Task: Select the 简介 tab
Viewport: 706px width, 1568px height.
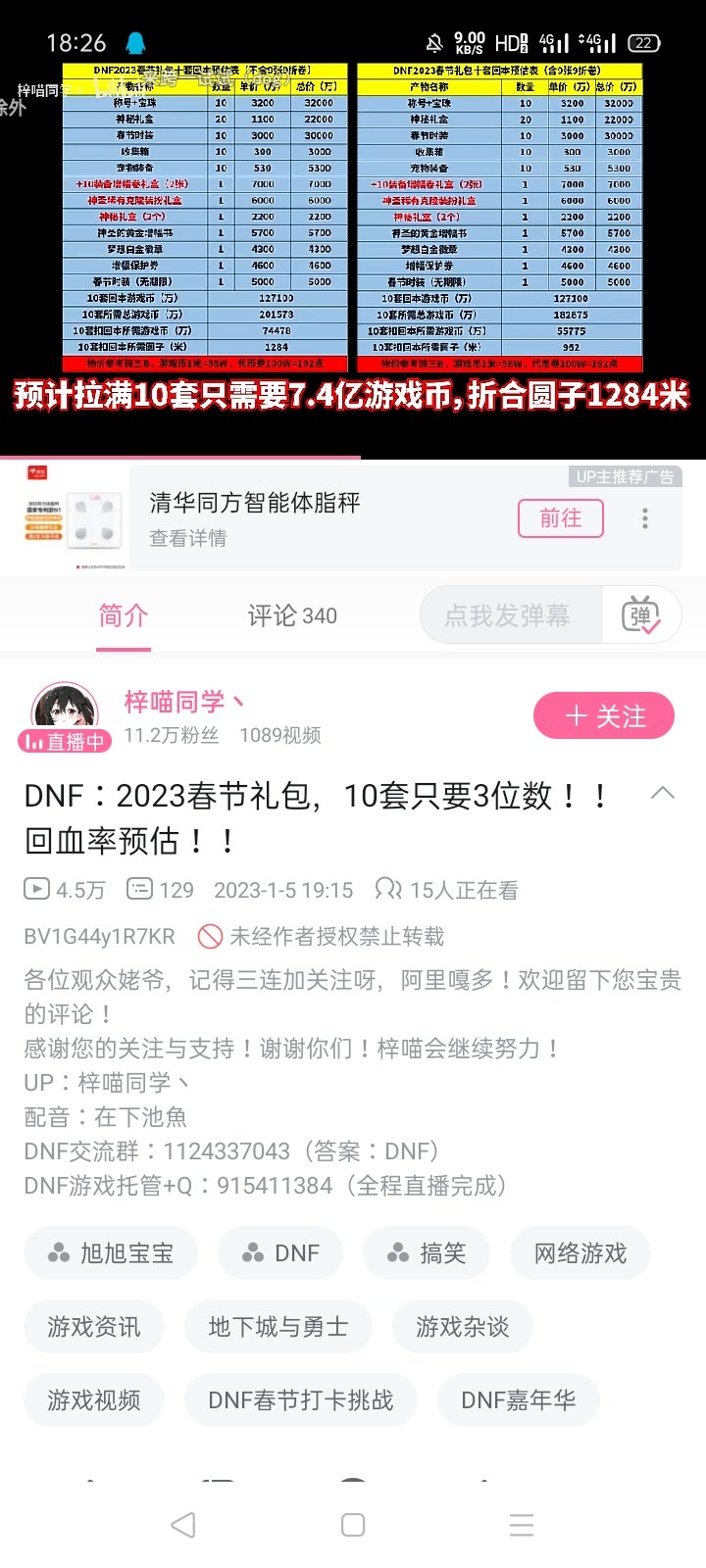Action: pos(124,615)
